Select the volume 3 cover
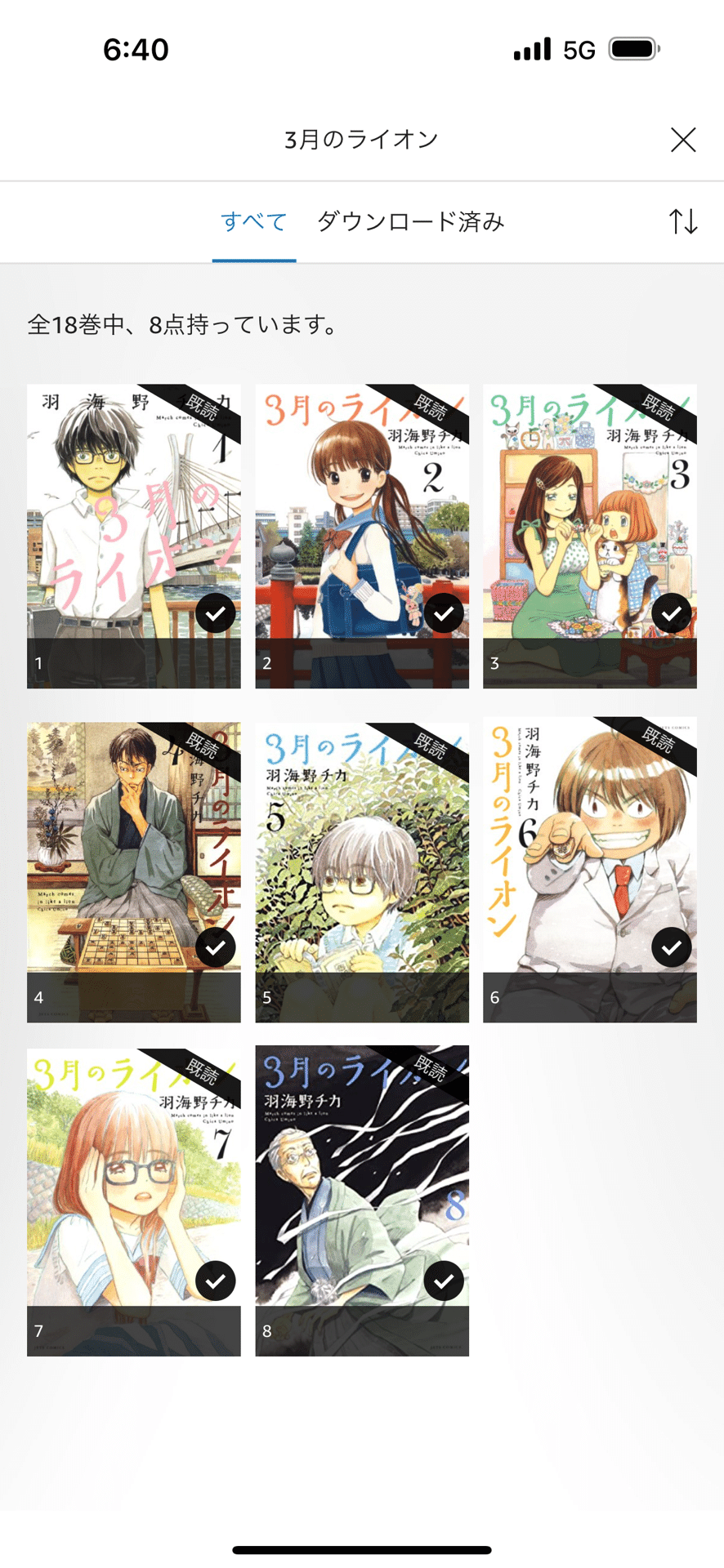This screenshot has width=724, height=1568. point(590,535)
